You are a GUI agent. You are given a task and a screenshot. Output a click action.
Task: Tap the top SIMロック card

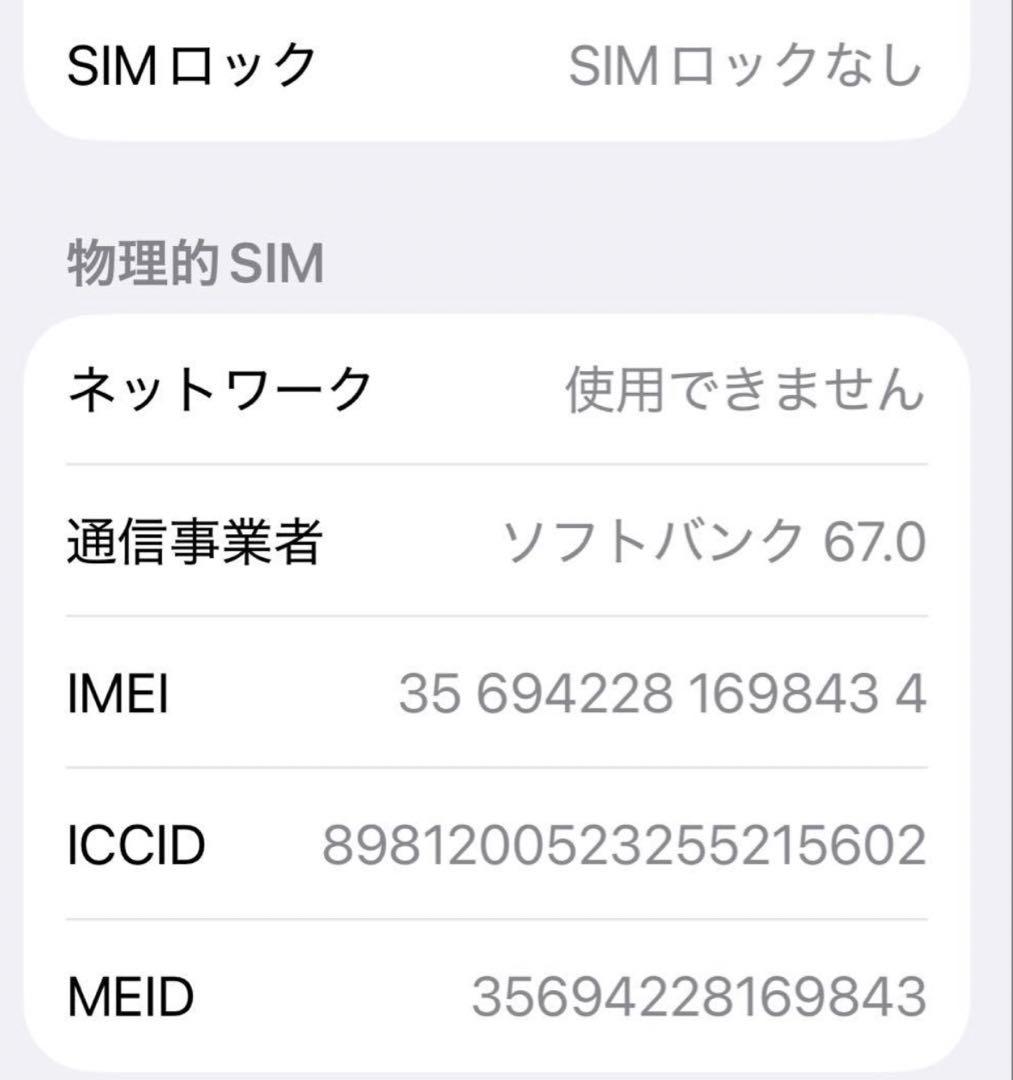[500, 63]
